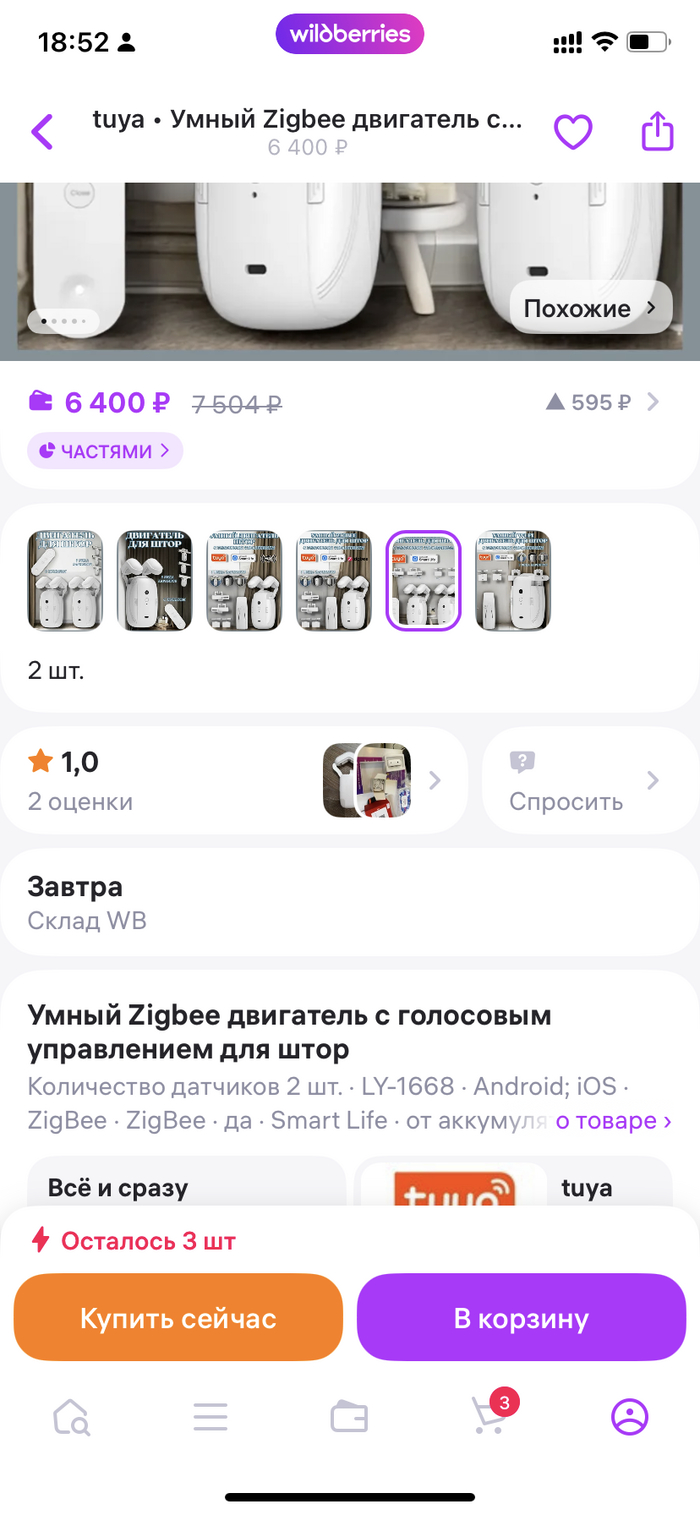Switch to the wallet tab

pos(349,1417)
